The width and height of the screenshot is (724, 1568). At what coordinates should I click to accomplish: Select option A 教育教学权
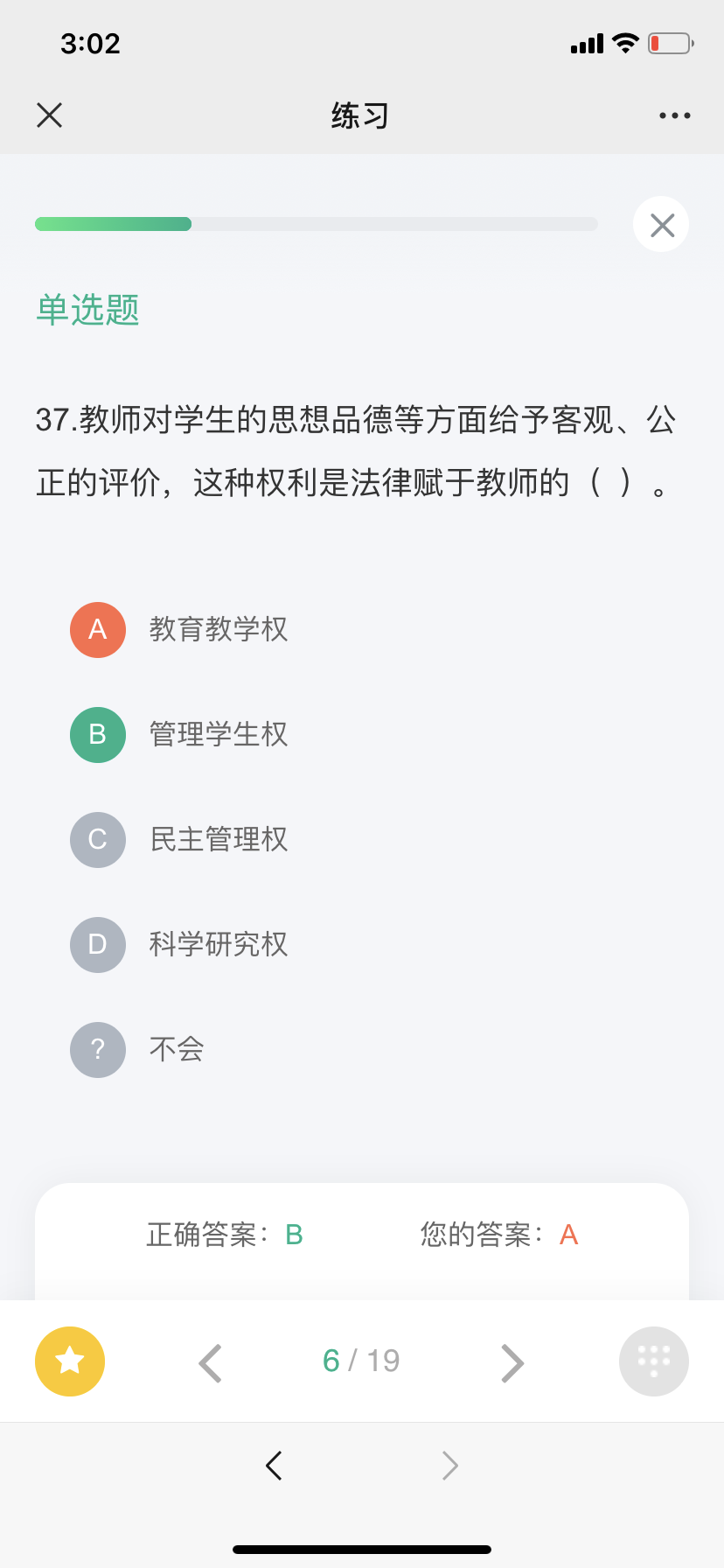(x=179, y=629)
